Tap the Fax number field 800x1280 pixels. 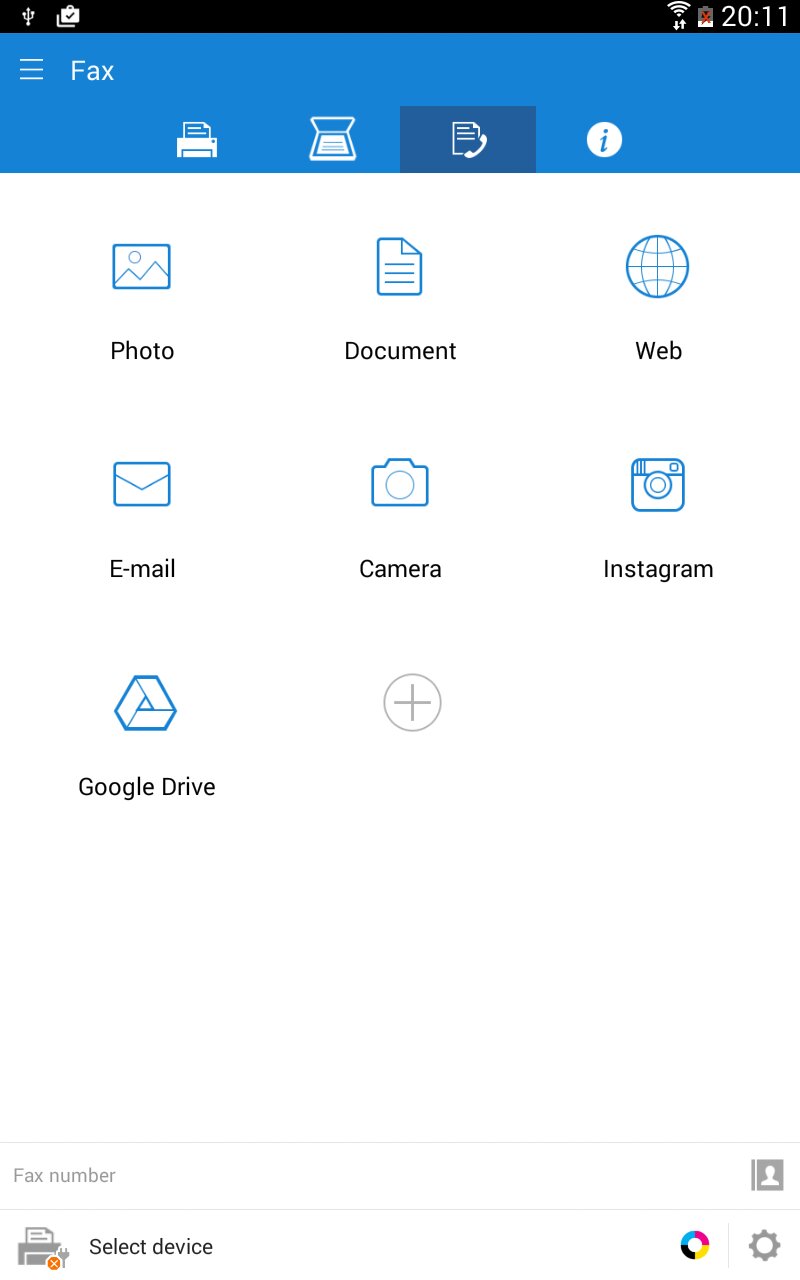coord(370,1175)
